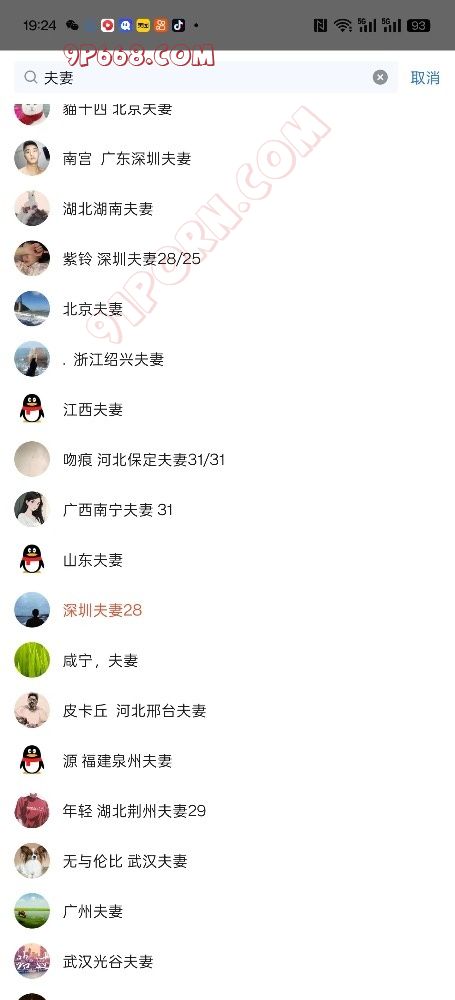Image resolution: width=455 pixels, height=1000 pixels.
Task: Open 广西南宁夫妻 31
Action: tap(227, 510)
